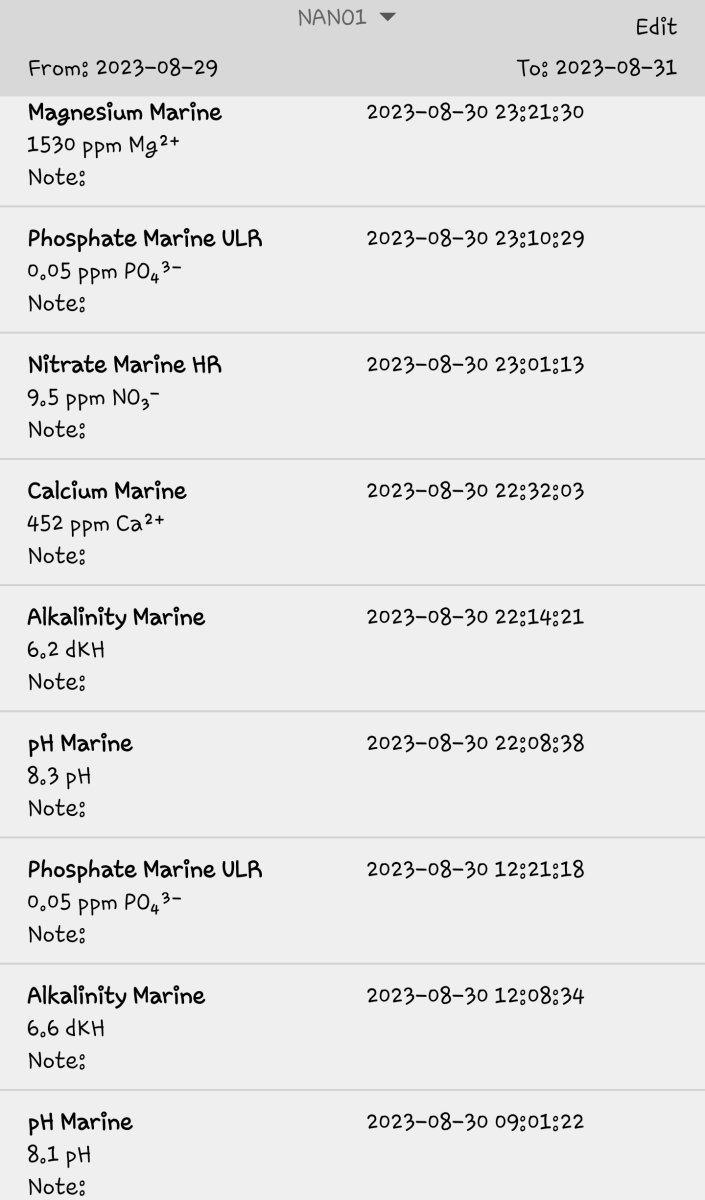Change the From date 2023-08-29

(123, 68)
